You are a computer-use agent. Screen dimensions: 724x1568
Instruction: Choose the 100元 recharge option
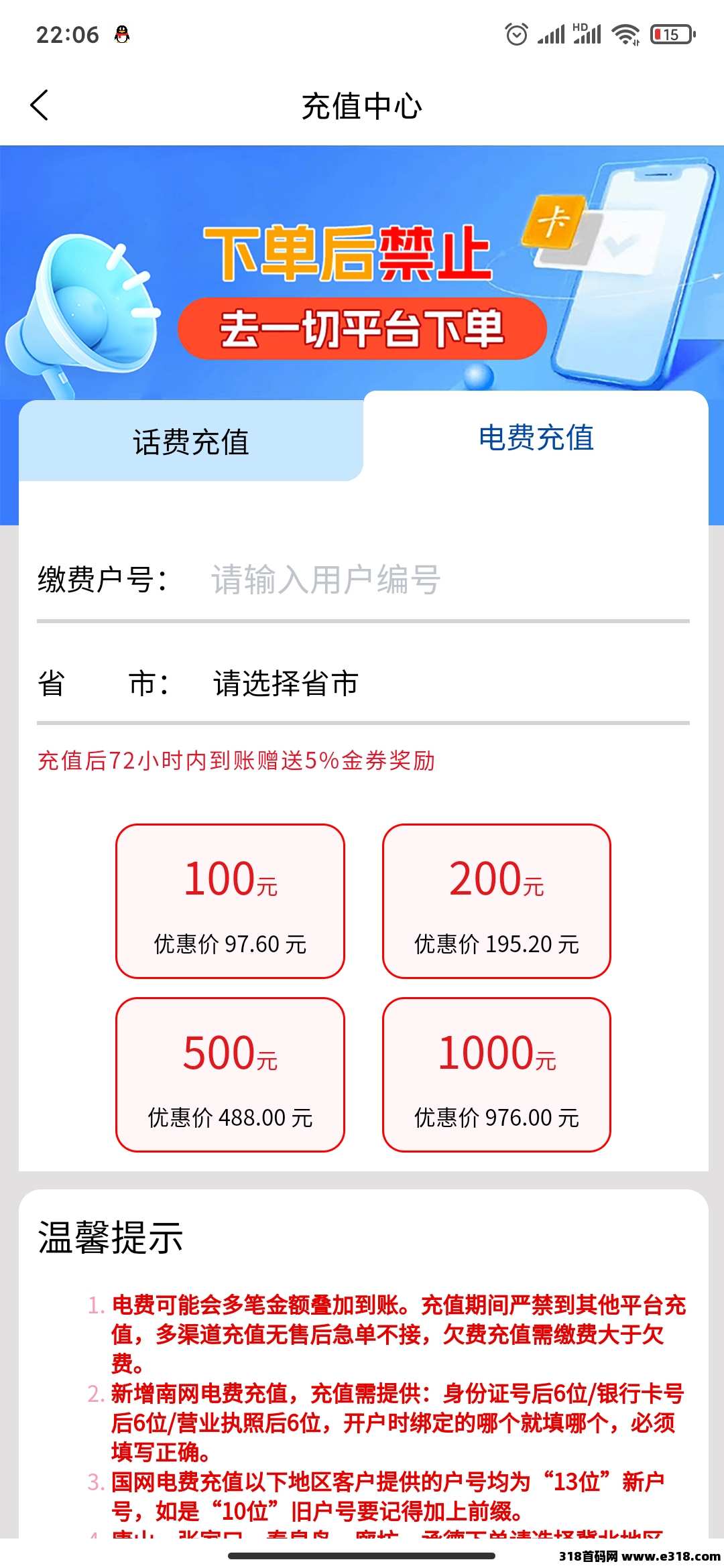tap(230, 901)
